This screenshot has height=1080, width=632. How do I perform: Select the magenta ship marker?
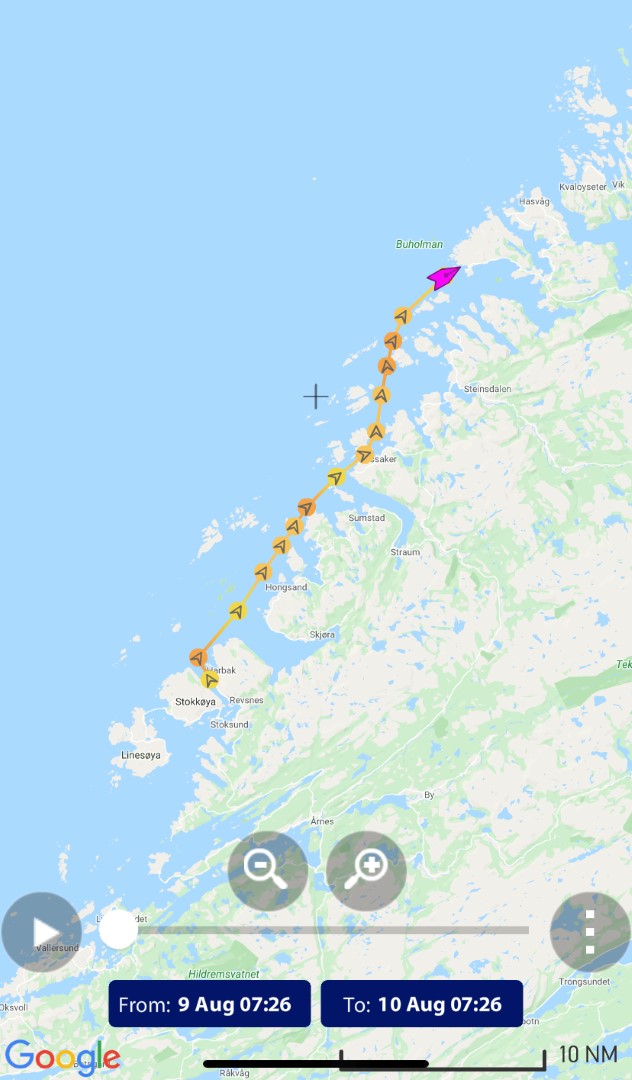[442, 275]
